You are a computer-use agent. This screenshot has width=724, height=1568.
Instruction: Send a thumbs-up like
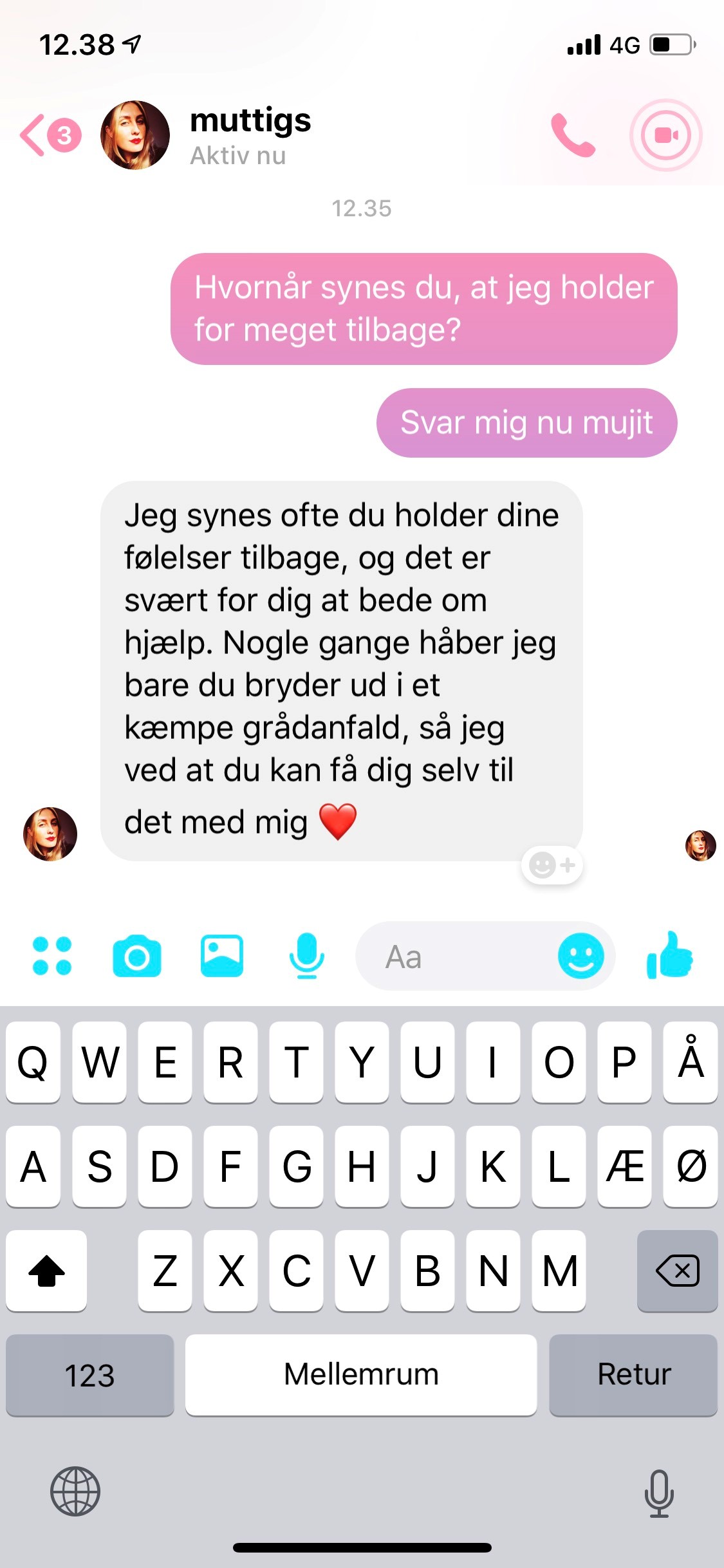click(x=670, y=956)
